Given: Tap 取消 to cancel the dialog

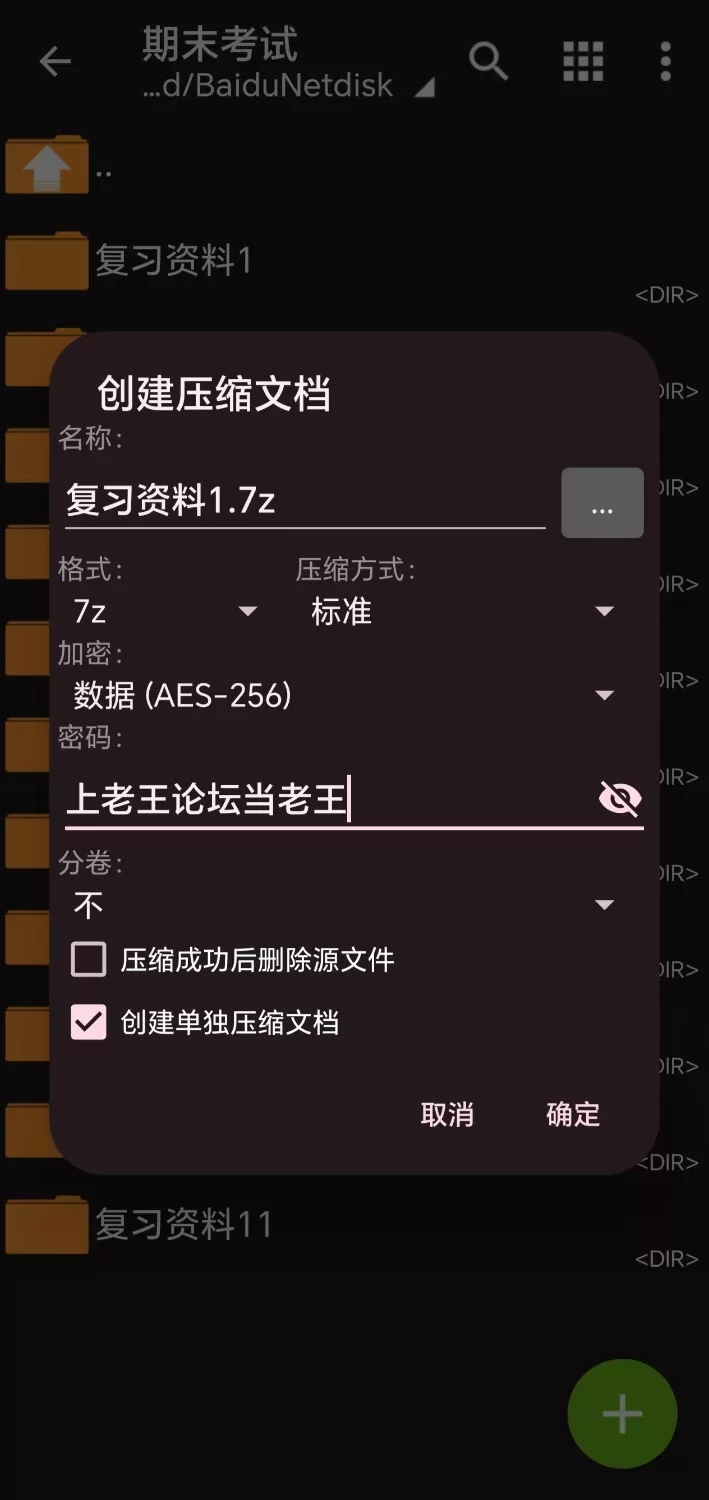Looking at the screenshot, I should pyautogui.click(x=447, y=1114).
